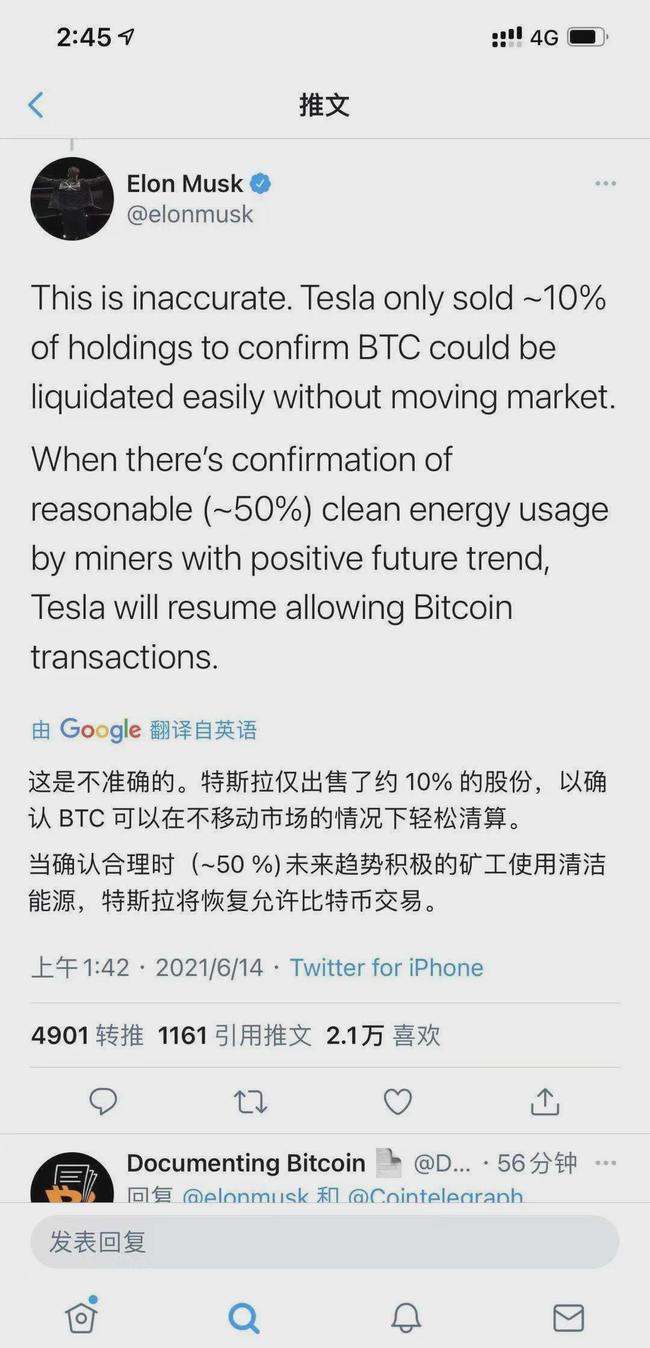Tap the 发表回复 reply field
The height and width of the screenshot is (1348, 650).
coord(324,1242)
